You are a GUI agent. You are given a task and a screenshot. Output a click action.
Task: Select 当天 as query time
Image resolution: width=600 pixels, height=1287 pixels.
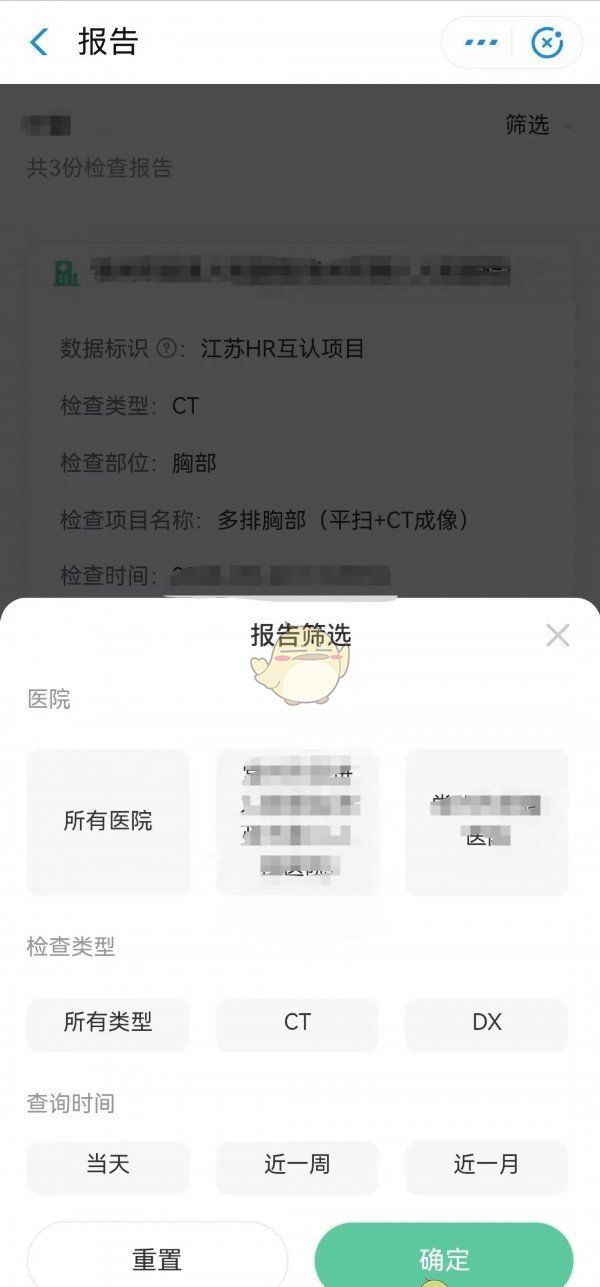[108, 1165]
